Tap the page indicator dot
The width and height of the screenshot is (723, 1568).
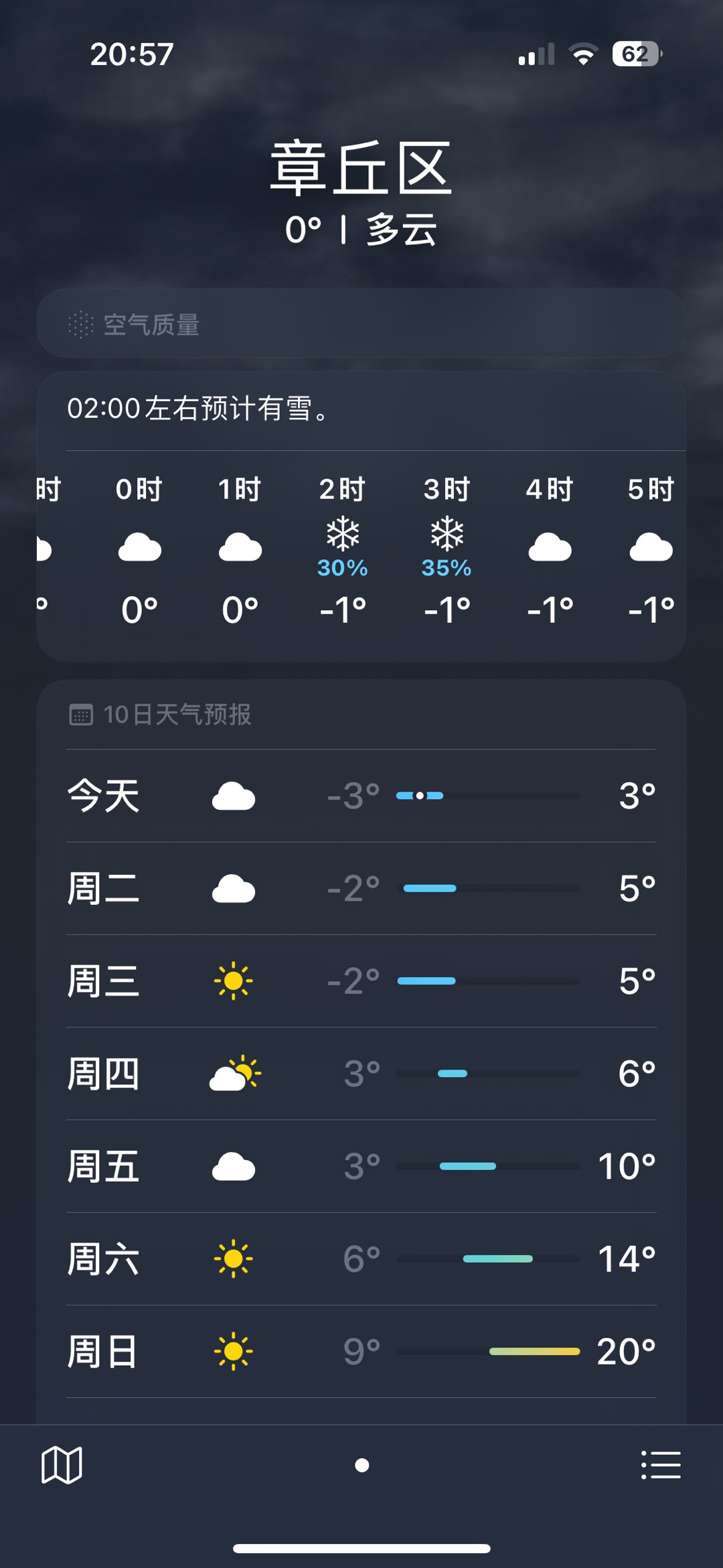coord(361,1466)
